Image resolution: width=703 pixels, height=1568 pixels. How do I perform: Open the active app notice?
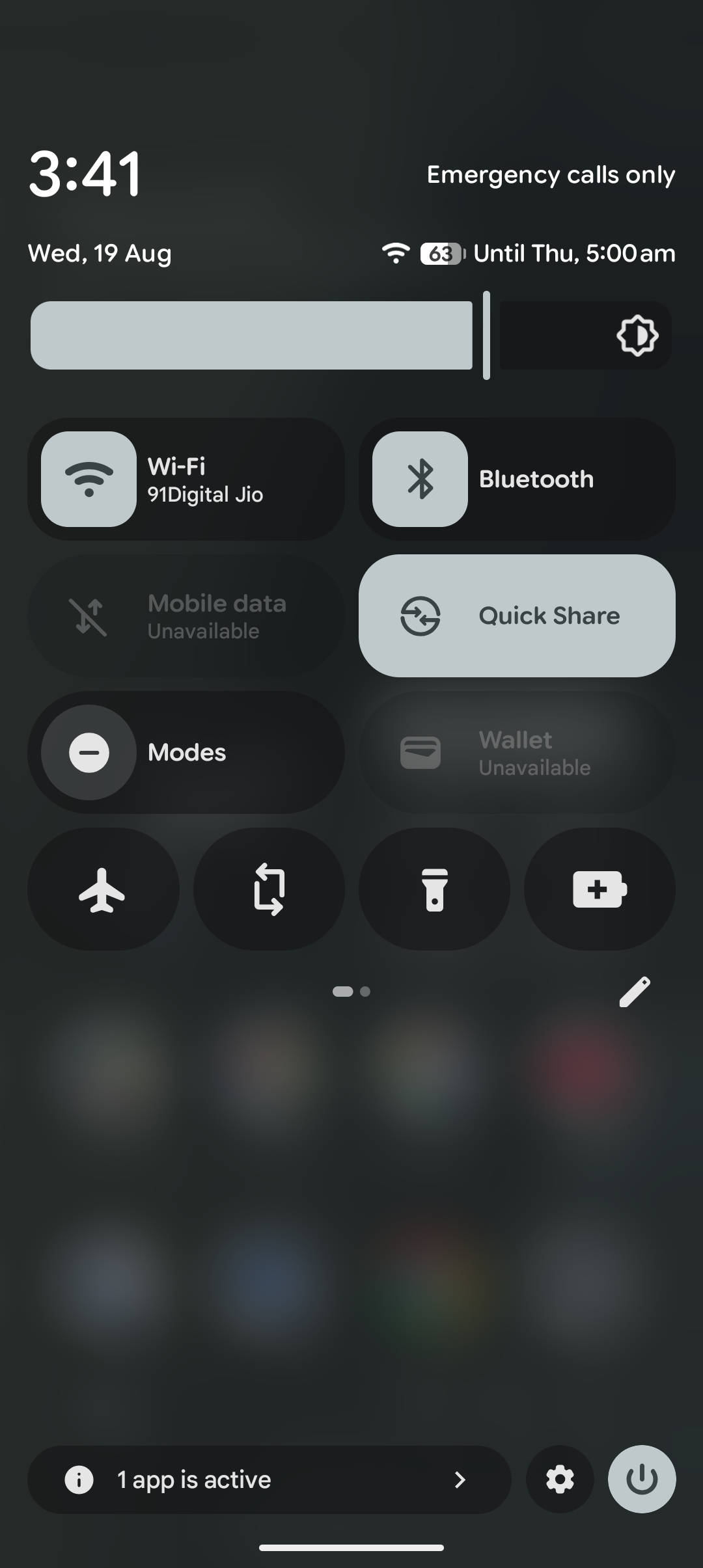click(x=269, y=1480)
